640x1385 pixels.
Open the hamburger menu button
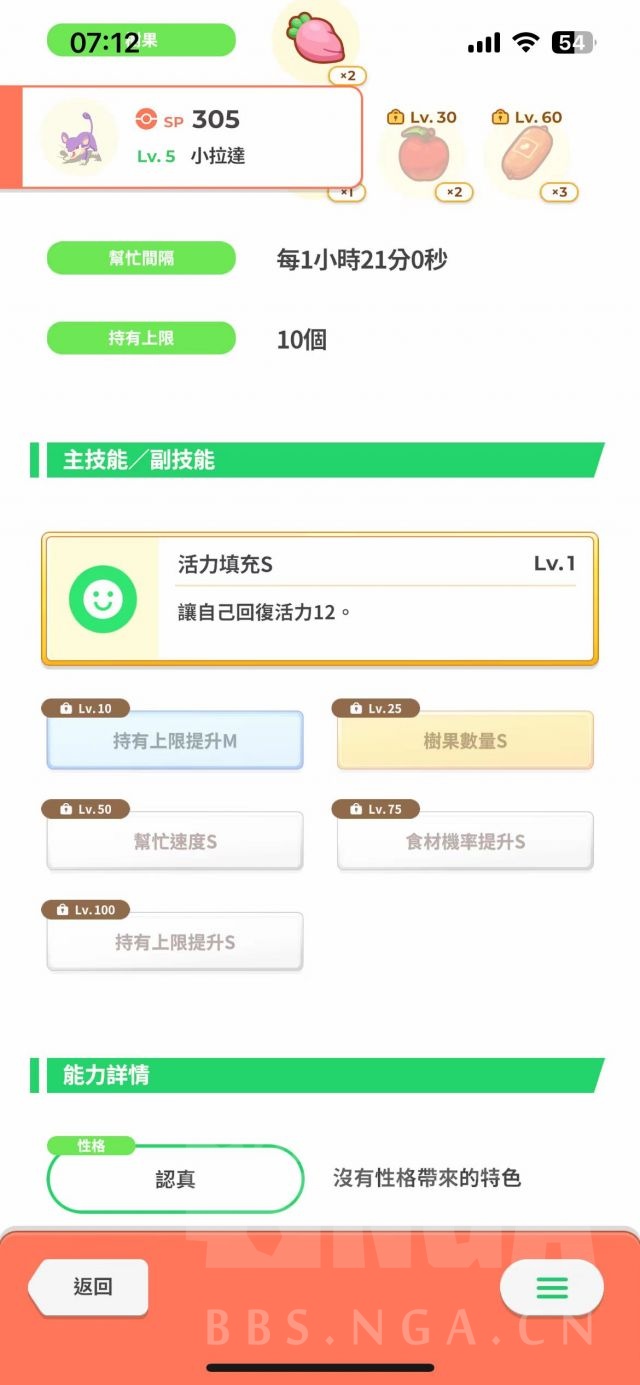[x=552, y=1287]
